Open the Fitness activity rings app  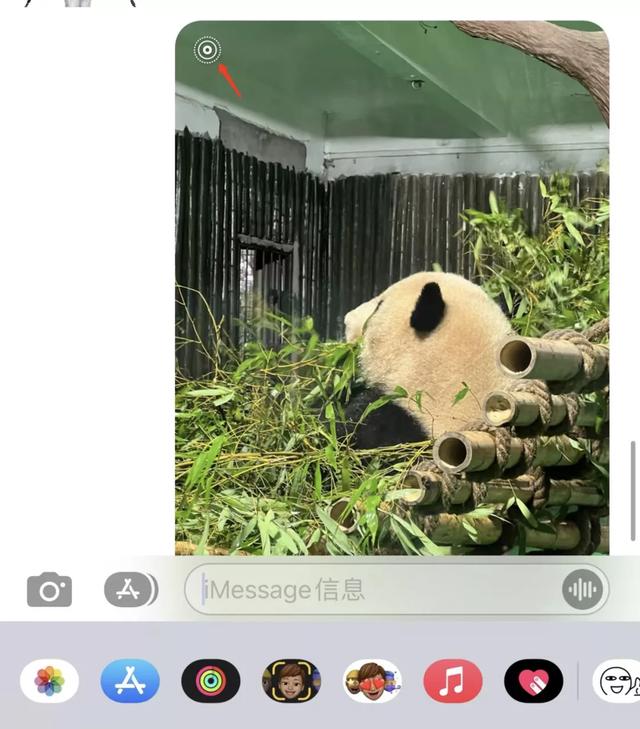(210, 682)
